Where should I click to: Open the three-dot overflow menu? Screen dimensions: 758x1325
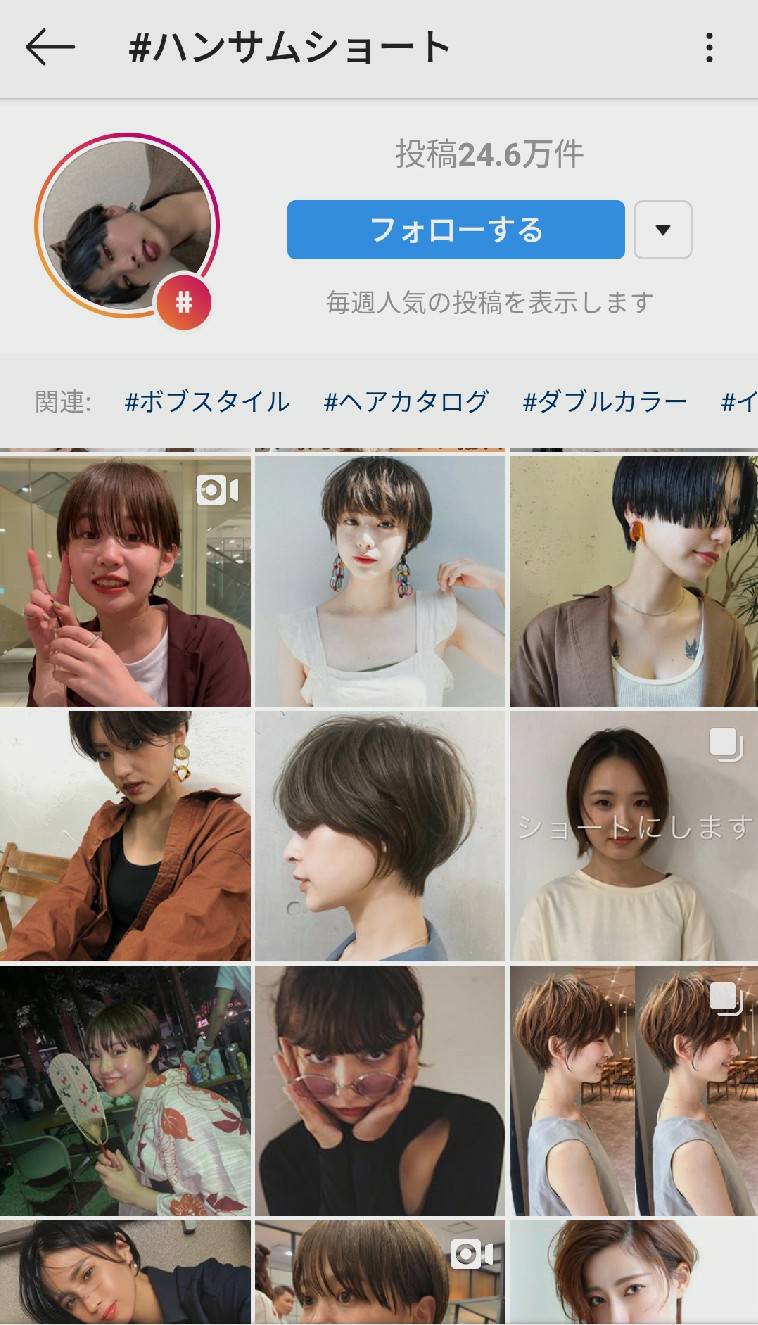pyautogui.click(x=709, y=47)
